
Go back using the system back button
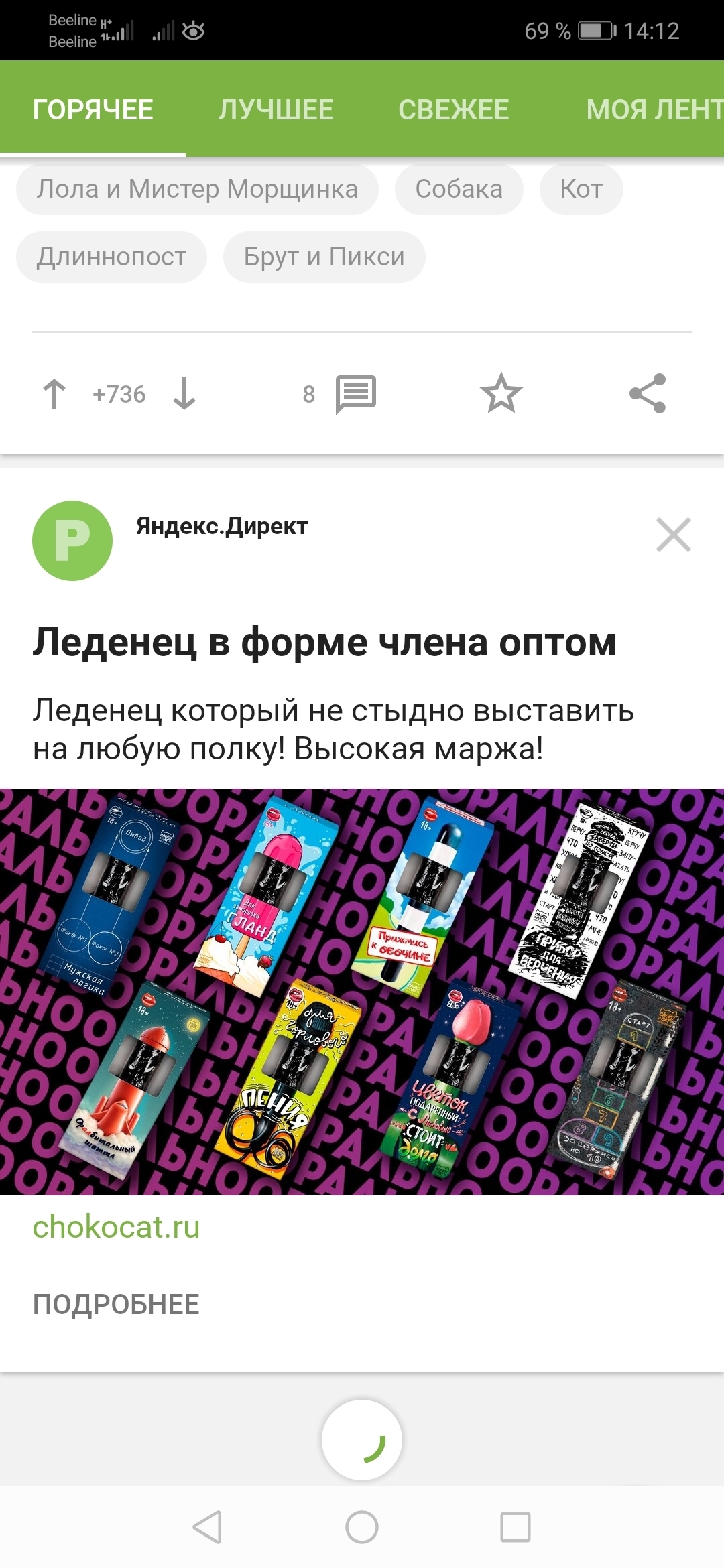point(207,1527)
